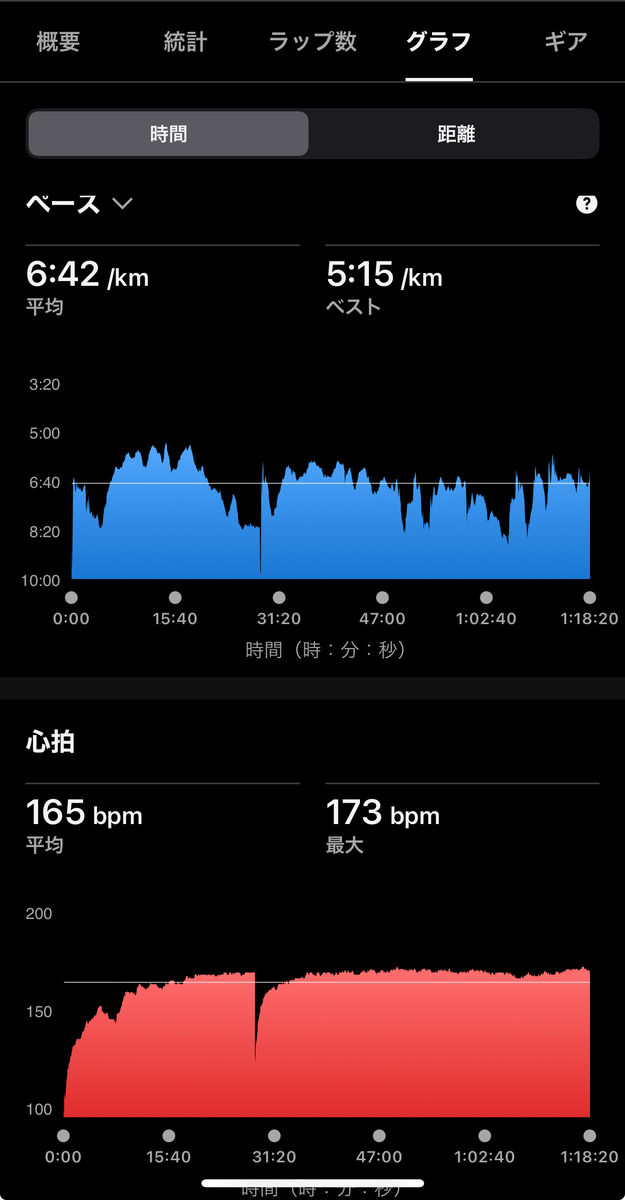The image size is (625, 1200).
Task: Switch graph axis to 距離
Action: pos(456,134)
